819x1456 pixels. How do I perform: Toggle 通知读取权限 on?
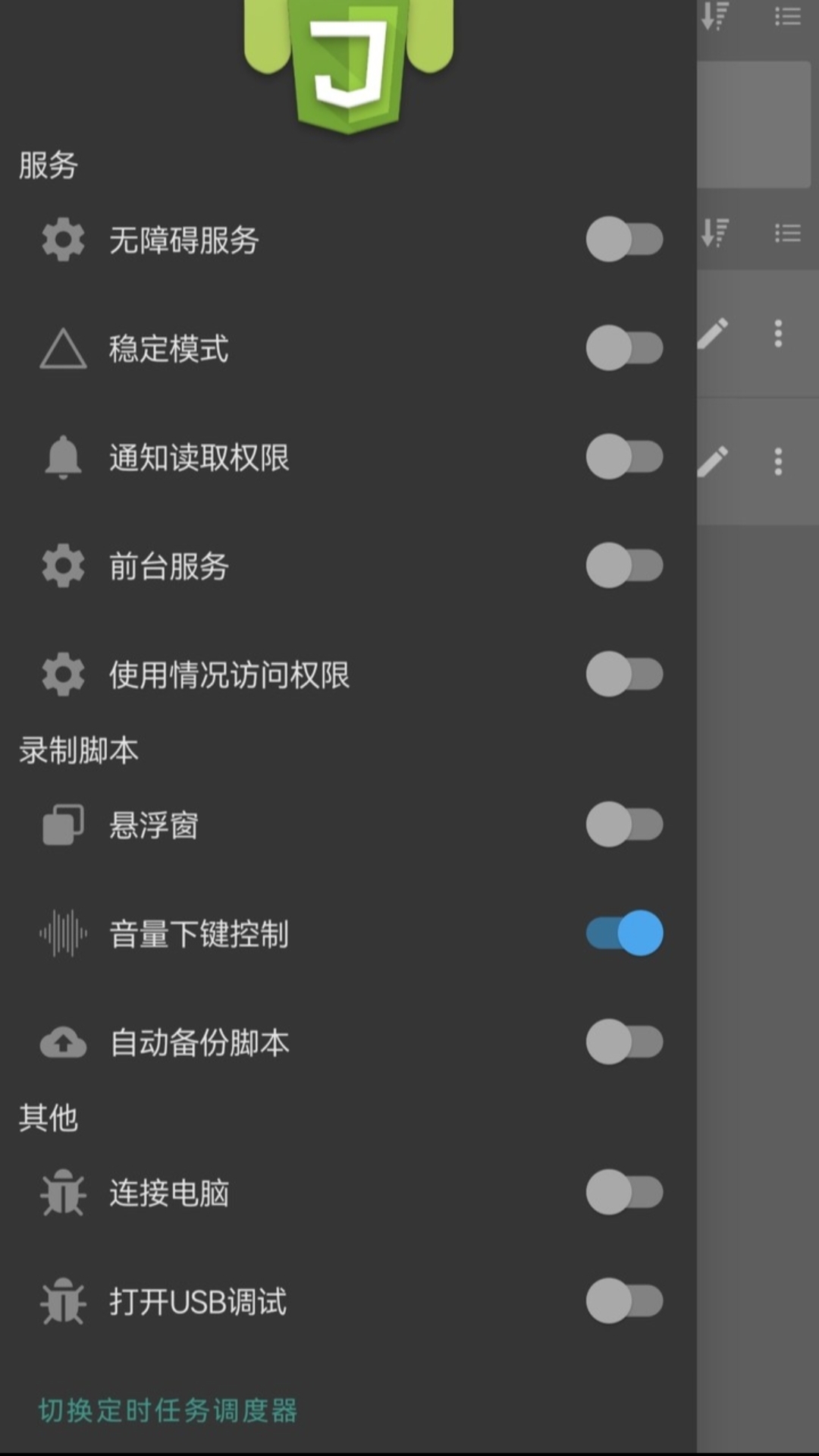point(624,457)
